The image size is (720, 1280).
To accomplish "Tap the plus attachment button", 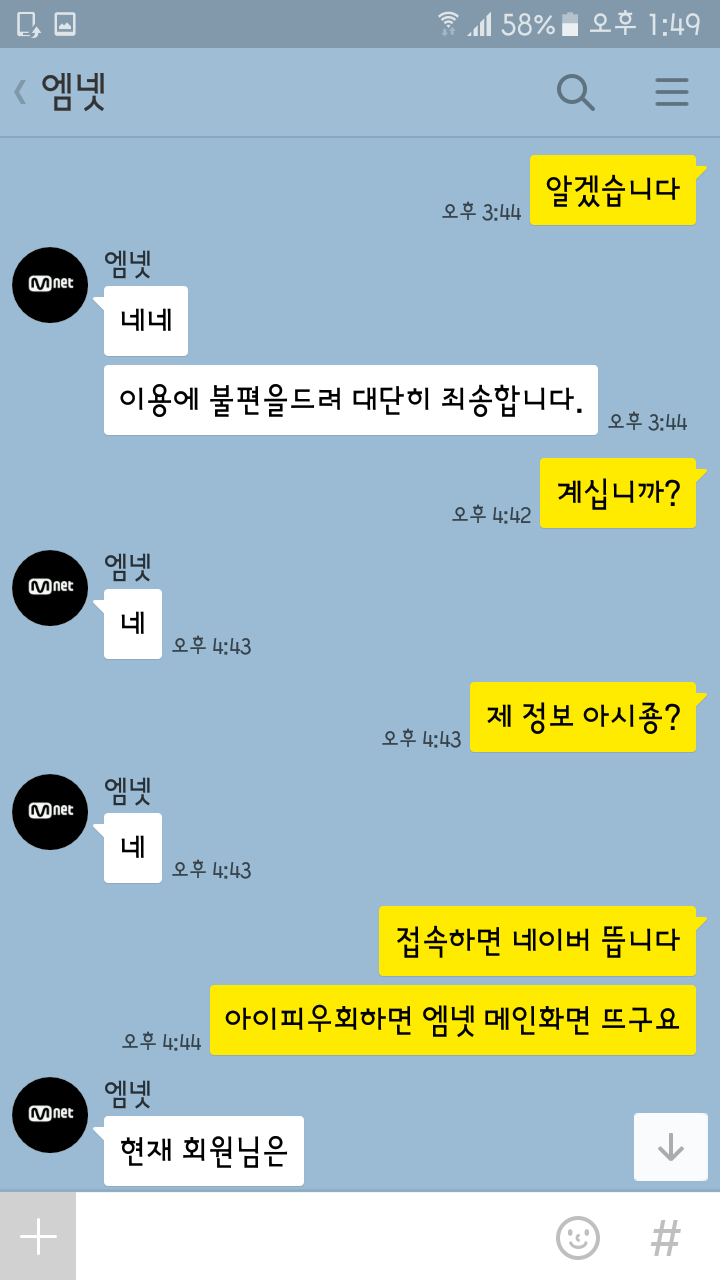I will pos(38,1236).
